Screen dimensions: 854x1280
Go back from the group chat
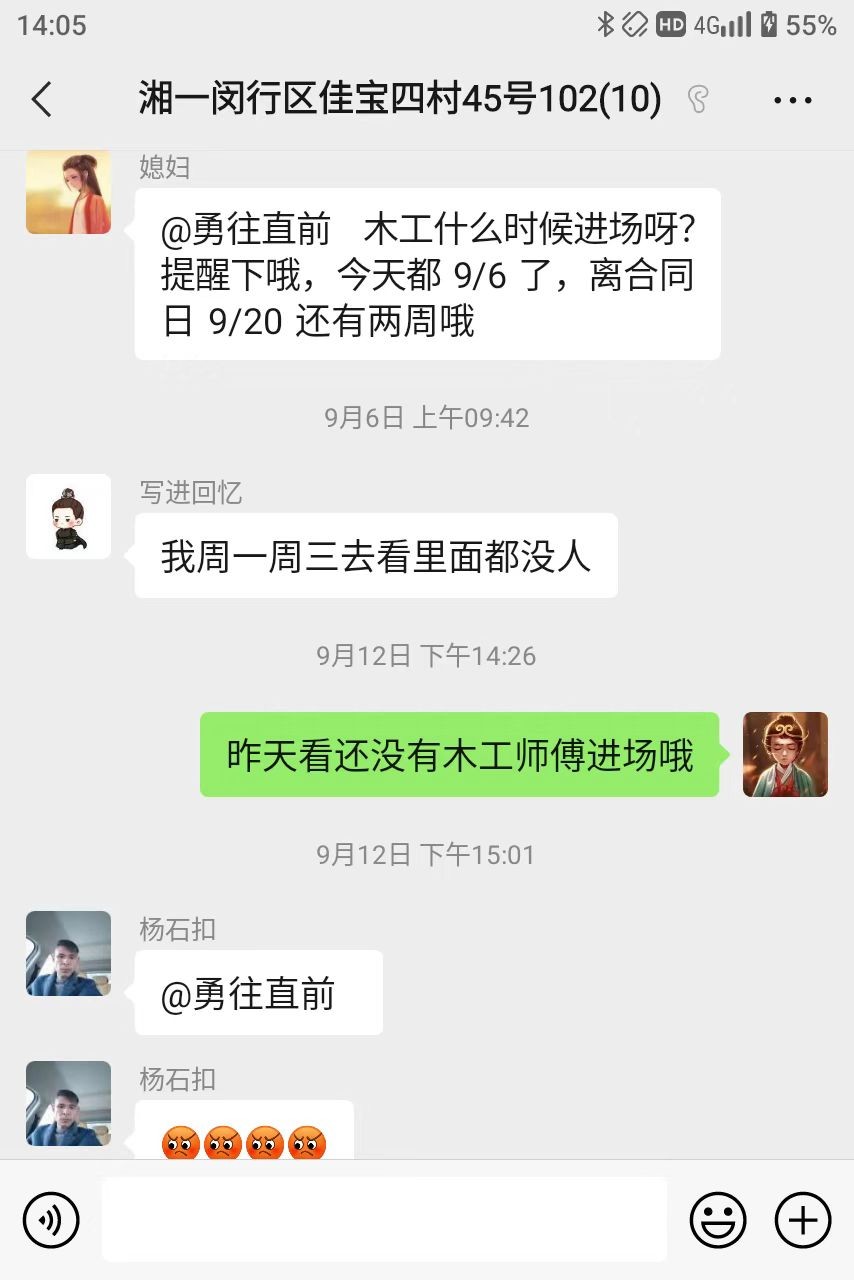coord(42,100)
